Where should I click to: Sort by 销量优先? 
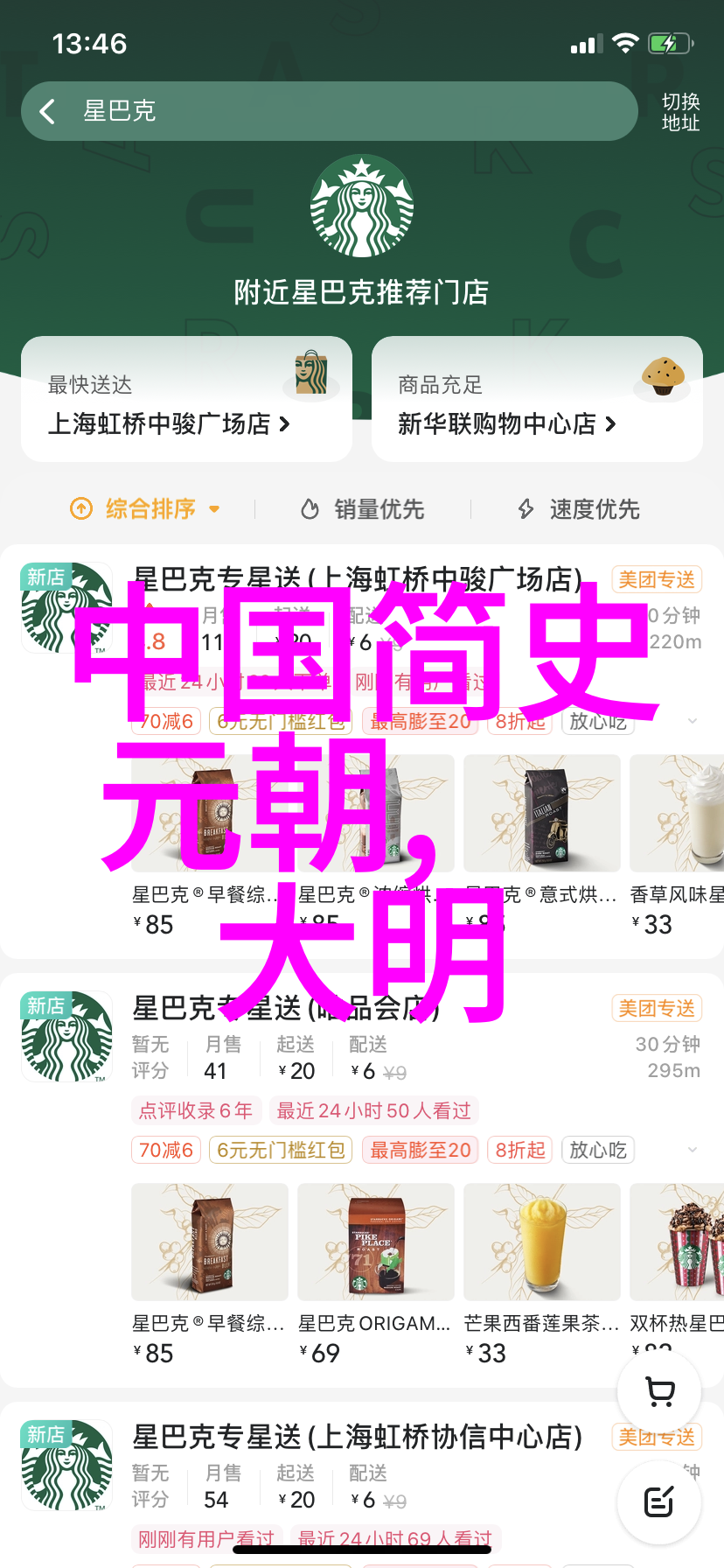[x=363, y=508]
